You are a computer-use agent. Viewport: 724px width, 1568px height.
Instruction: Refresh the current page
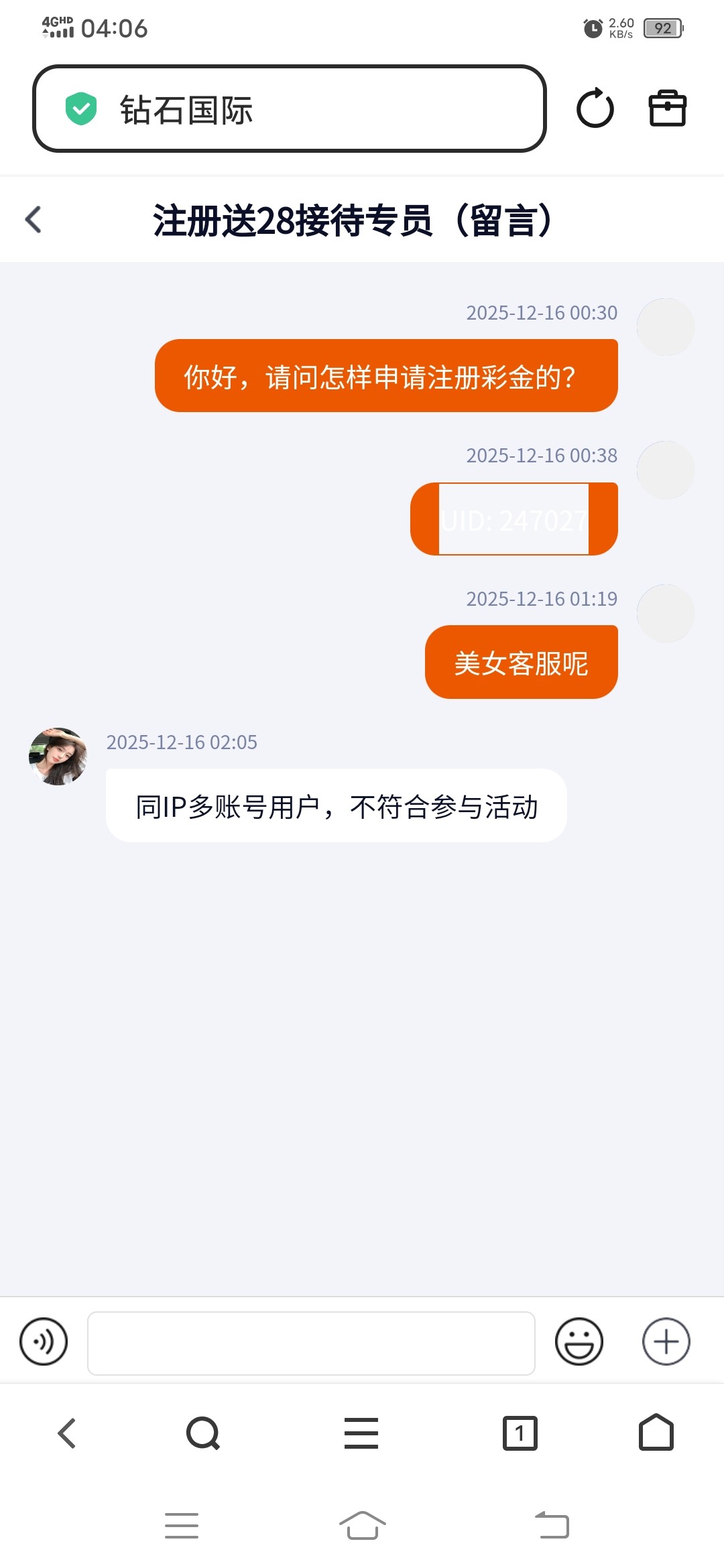(x=595, y=109)
